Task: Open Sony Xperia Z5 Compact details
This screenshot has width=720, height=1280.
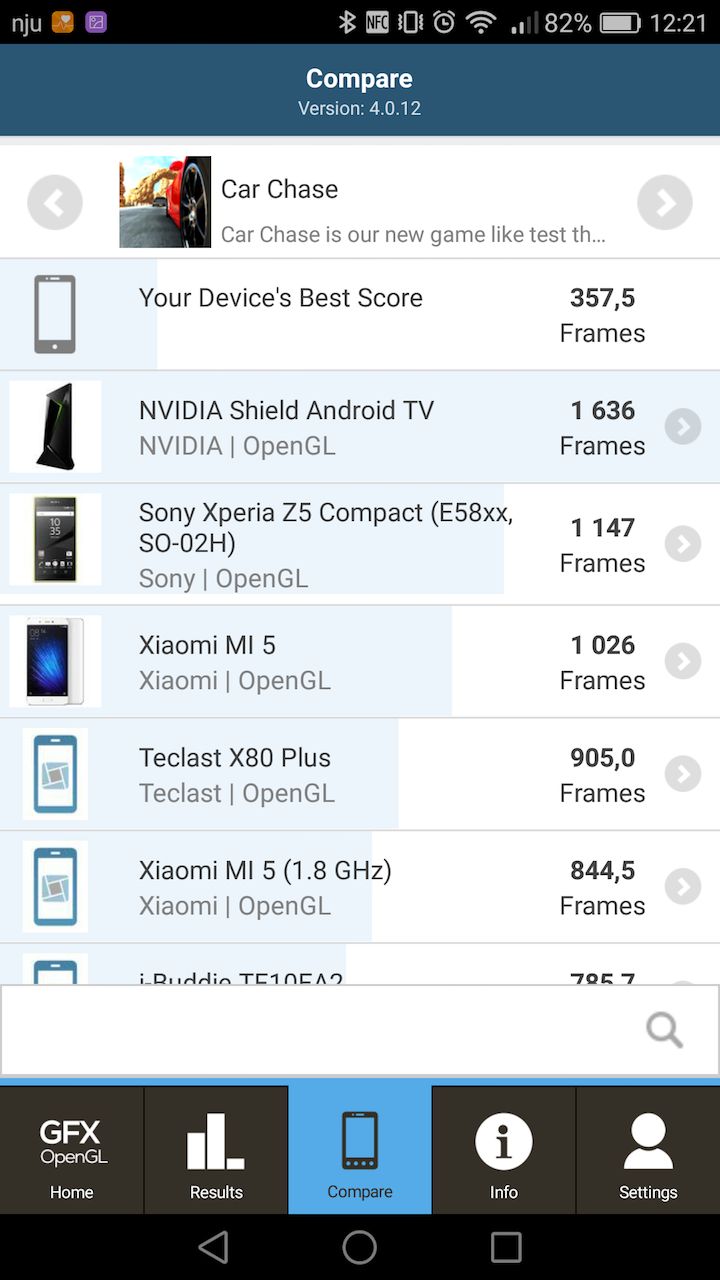Action: tap(360, 544)
